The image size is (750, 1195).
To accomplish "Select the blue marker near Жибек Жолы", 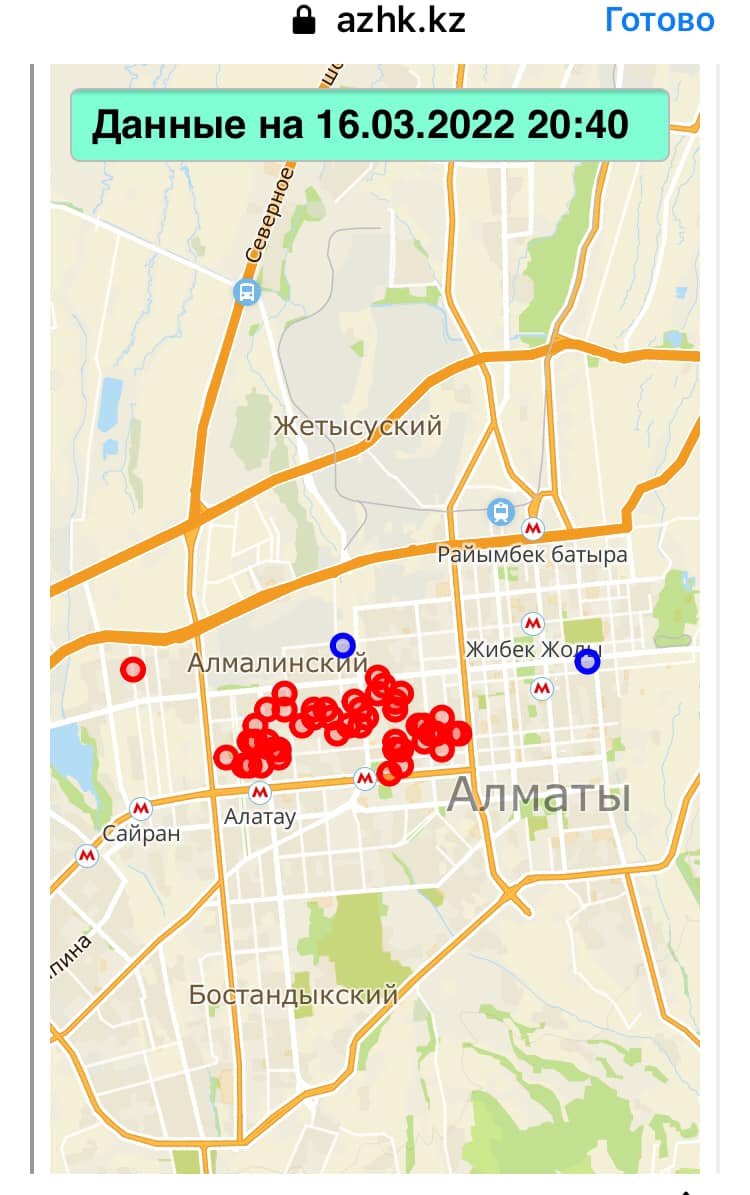I will coord(587,662).
